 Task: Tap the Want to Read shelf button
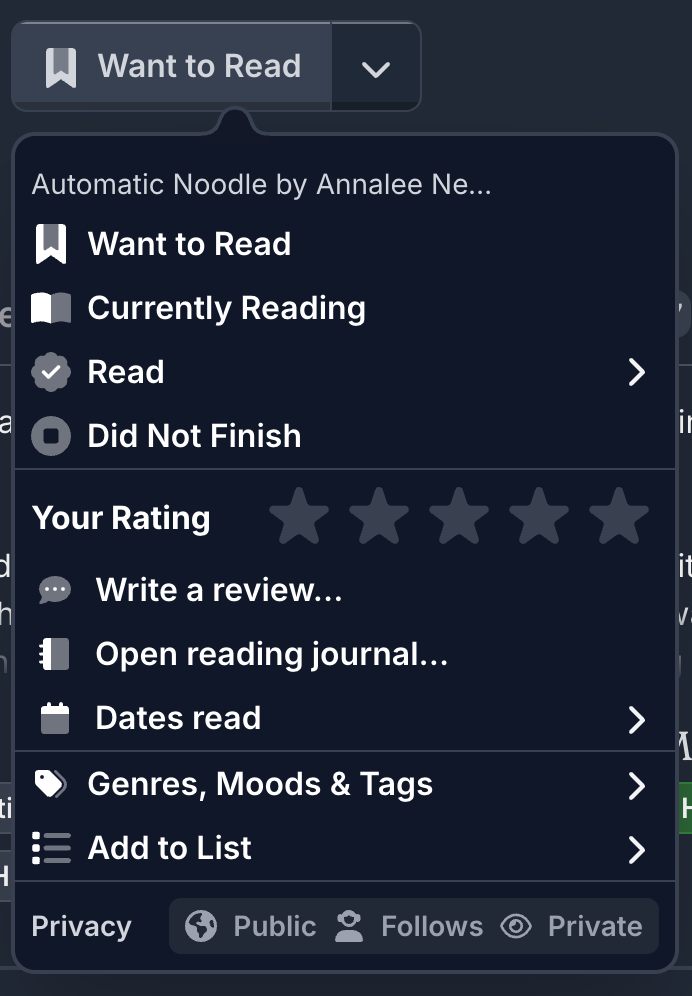[x=172, y=67]
